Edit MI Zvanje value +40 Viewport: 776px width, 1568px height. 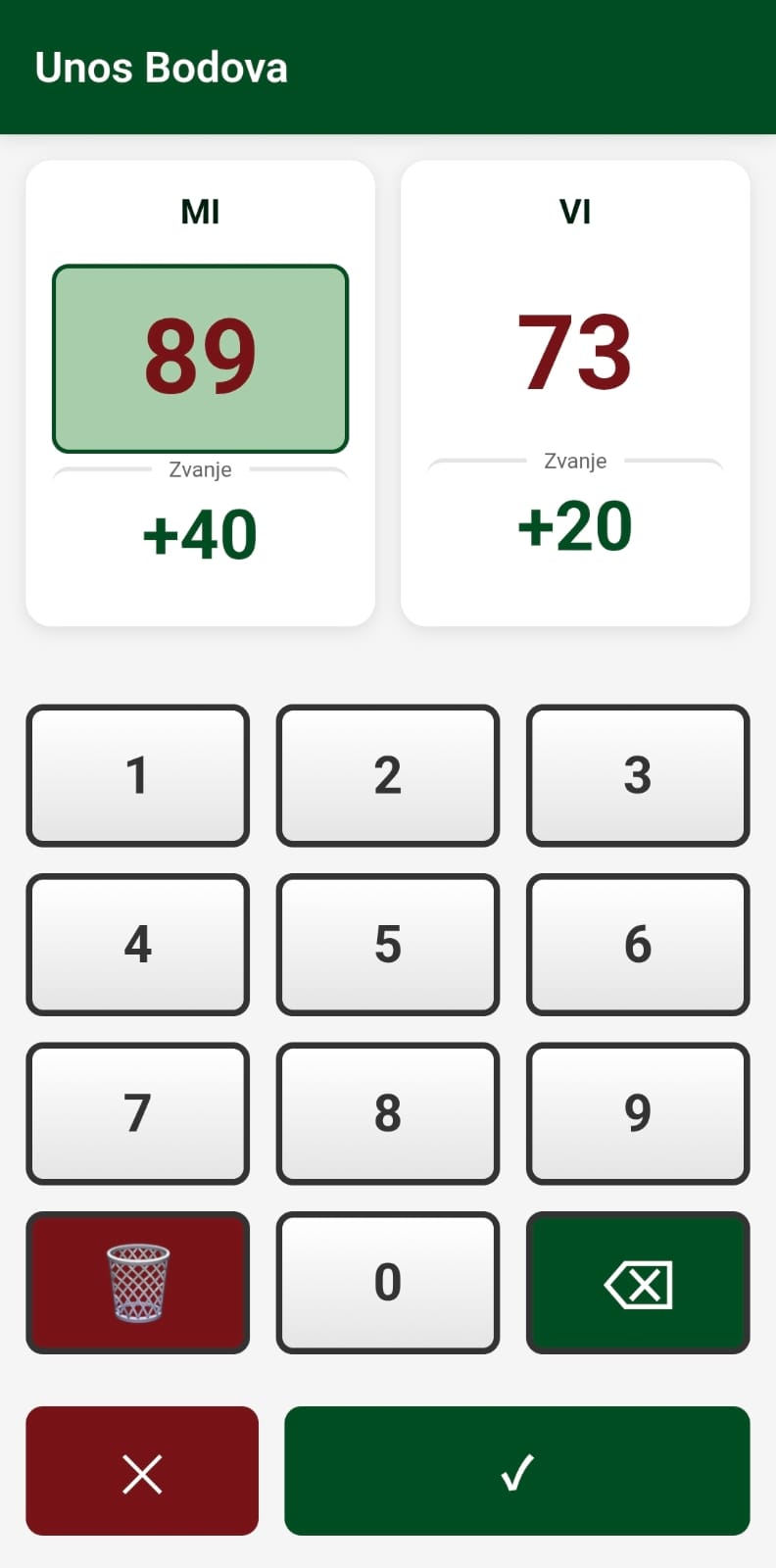[200, 535]
